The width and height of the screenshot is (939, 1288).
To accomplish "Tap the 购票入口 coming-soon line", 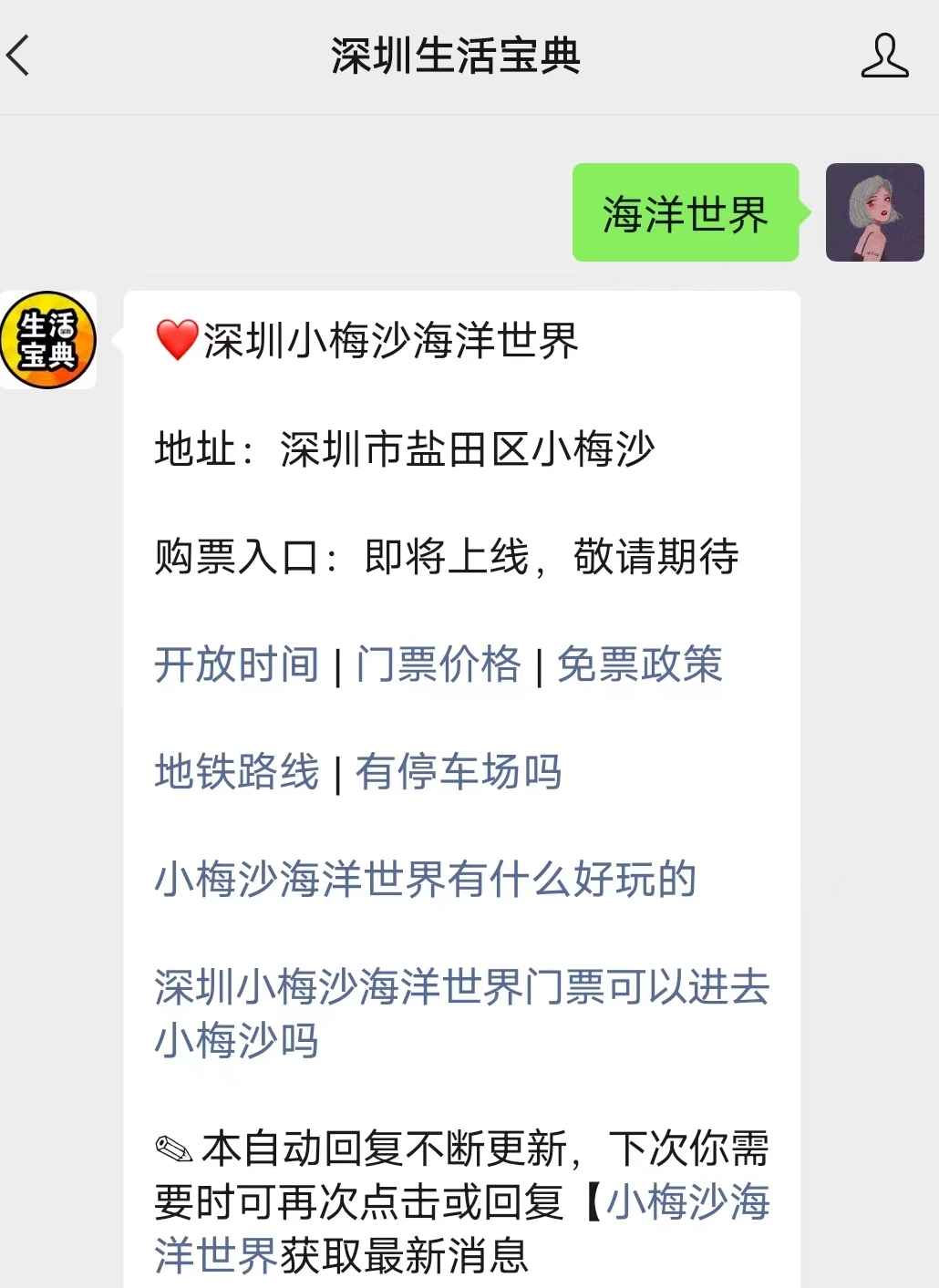I will click(x=449, y=559).
